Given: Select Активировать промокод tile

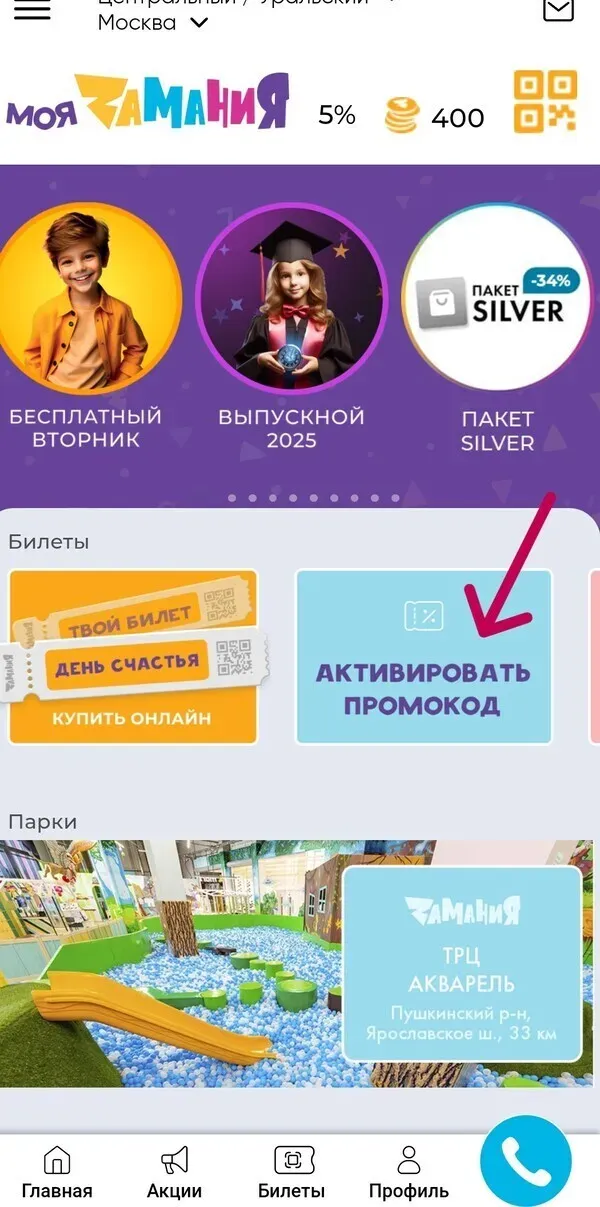Looking at the screenshot, I should tap(423, 657).
